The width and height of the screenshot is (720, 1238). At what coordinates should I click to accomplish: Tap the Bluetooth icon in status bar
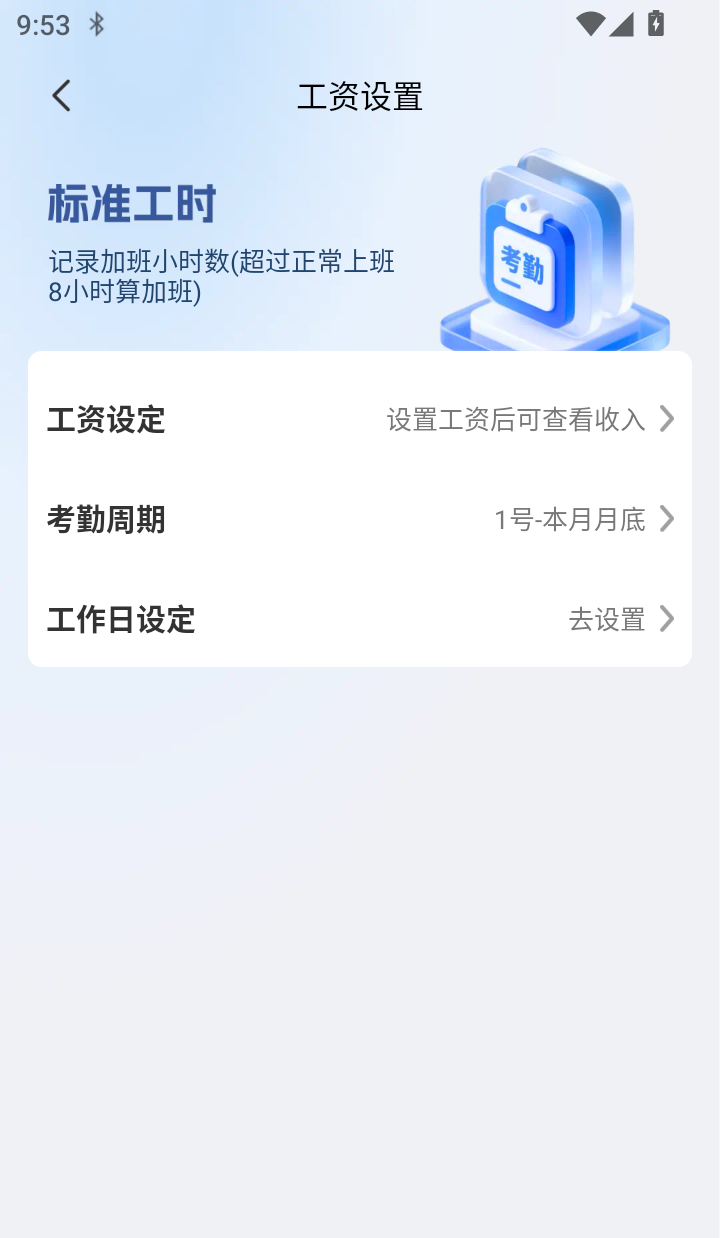[98, 25]
